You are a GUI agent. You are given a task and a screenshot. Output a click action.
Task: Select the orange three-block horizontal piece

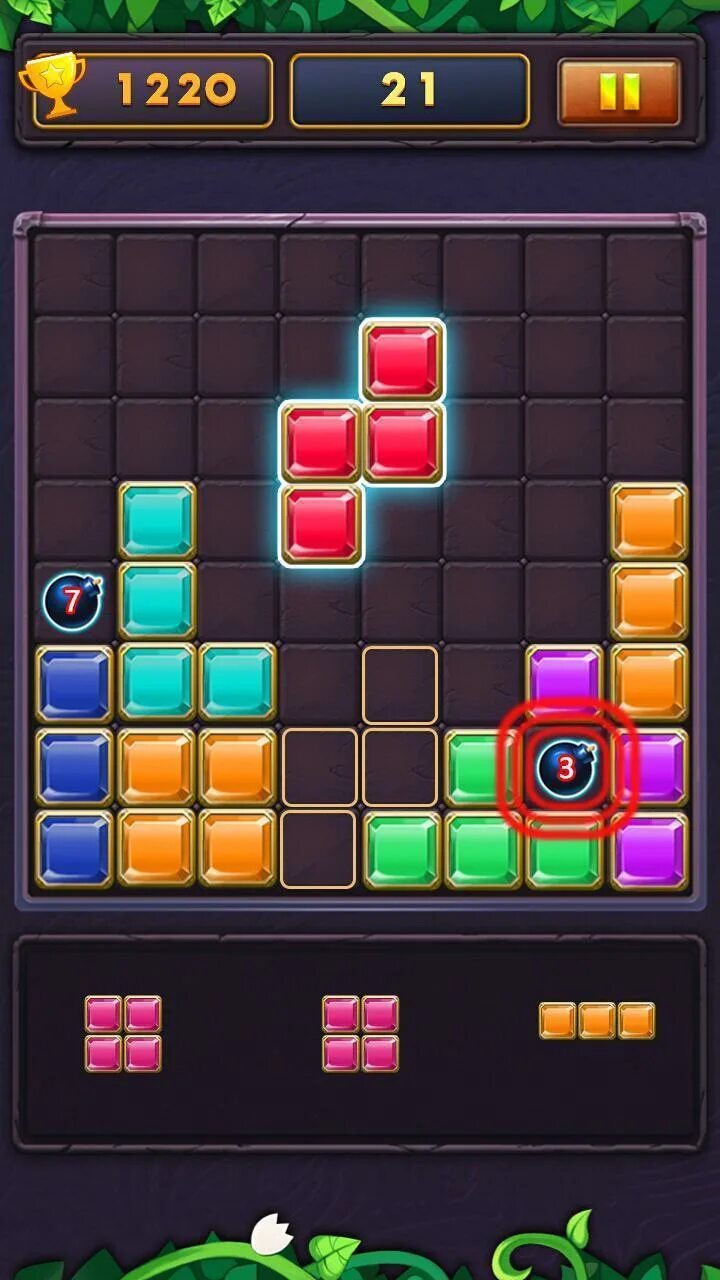click(x=597, y=1021)
